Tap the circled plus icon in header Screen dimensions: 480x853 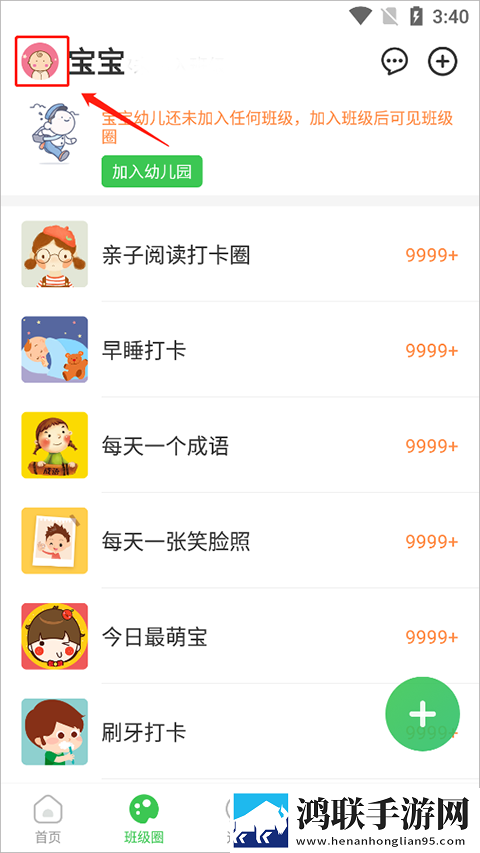pos(443,61)
